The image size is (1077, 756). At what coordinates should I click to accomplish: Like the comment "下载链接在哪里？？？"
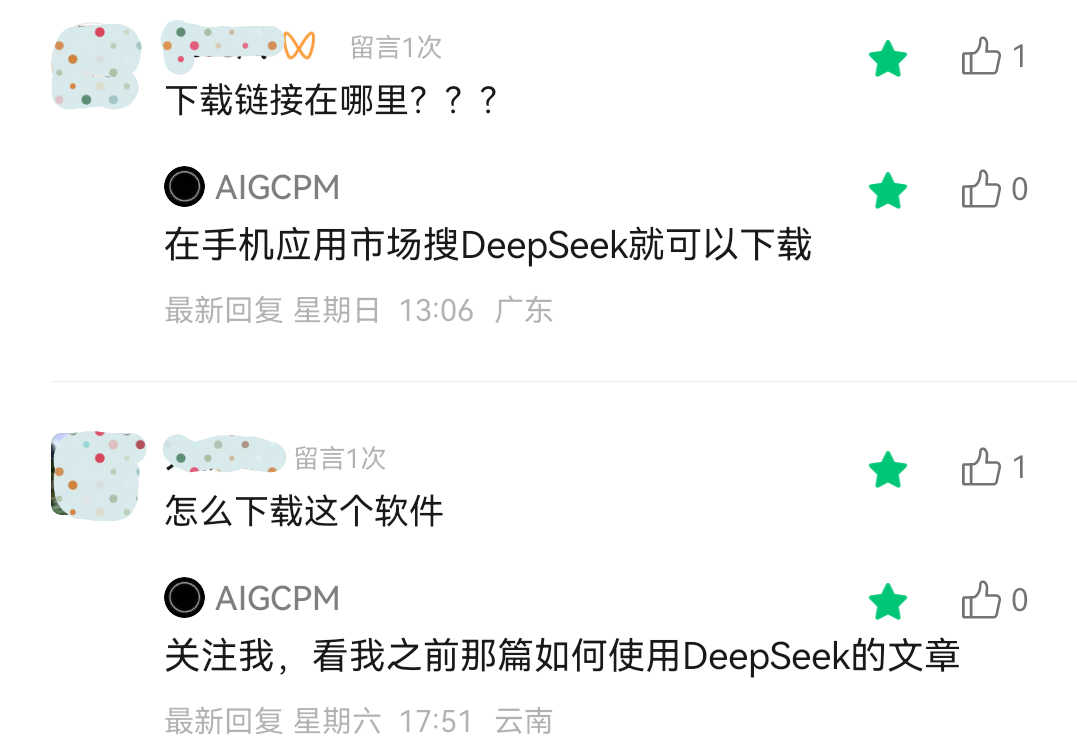point(981,56)
